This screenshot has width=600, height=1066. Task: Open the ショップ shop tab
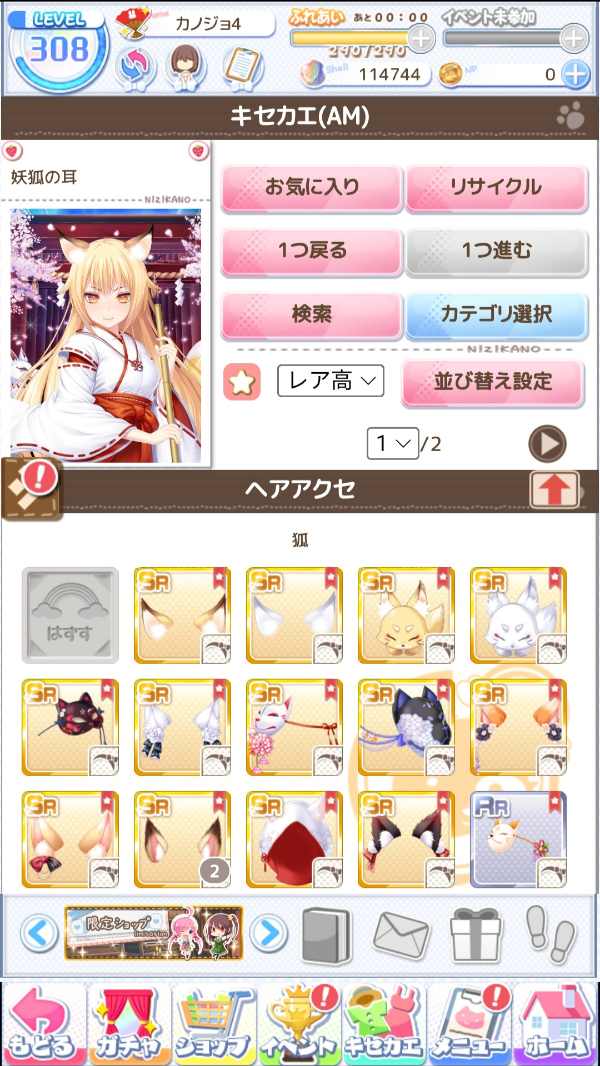point(213,1022)
